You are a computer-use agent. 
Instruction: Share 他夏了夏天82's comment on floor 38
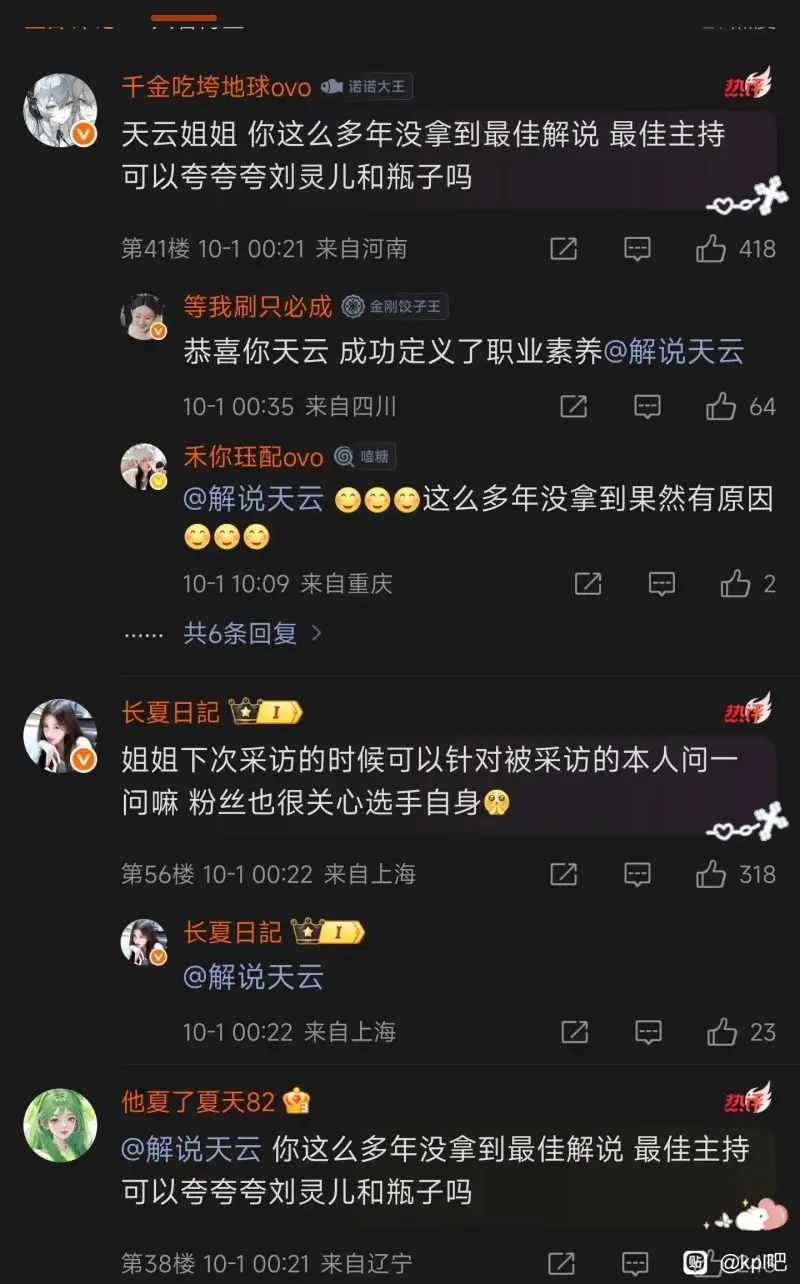(x=562, y=1262)
